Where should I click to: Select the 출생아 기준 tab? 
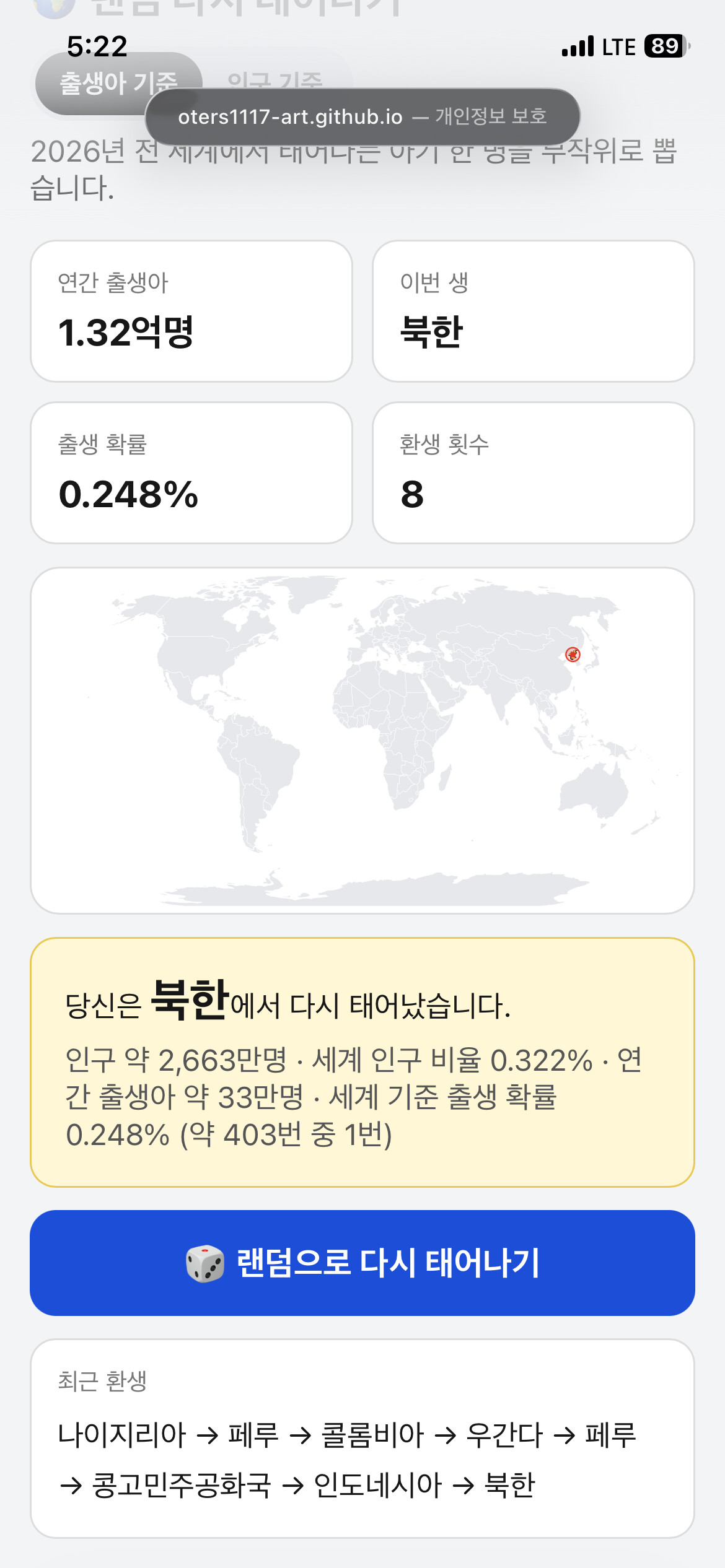118,83
